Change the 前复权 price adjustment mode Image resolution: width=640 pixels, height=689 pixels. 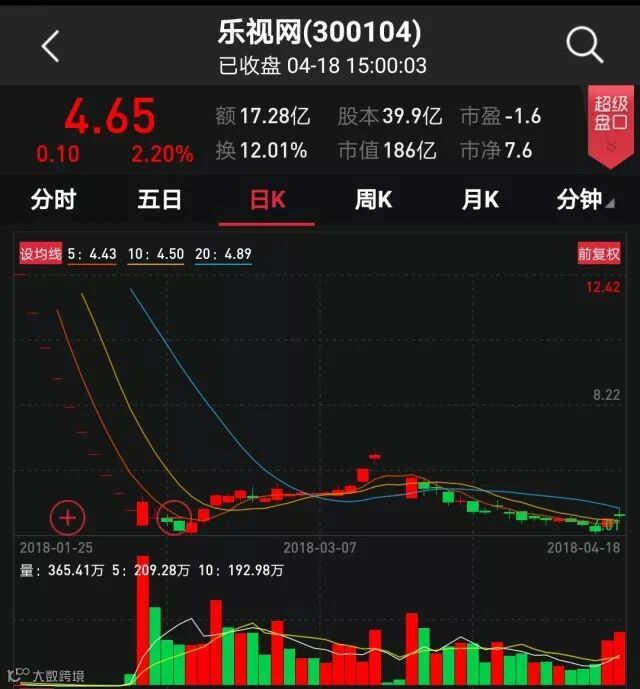pyautogui.click(x=599, y=254)
